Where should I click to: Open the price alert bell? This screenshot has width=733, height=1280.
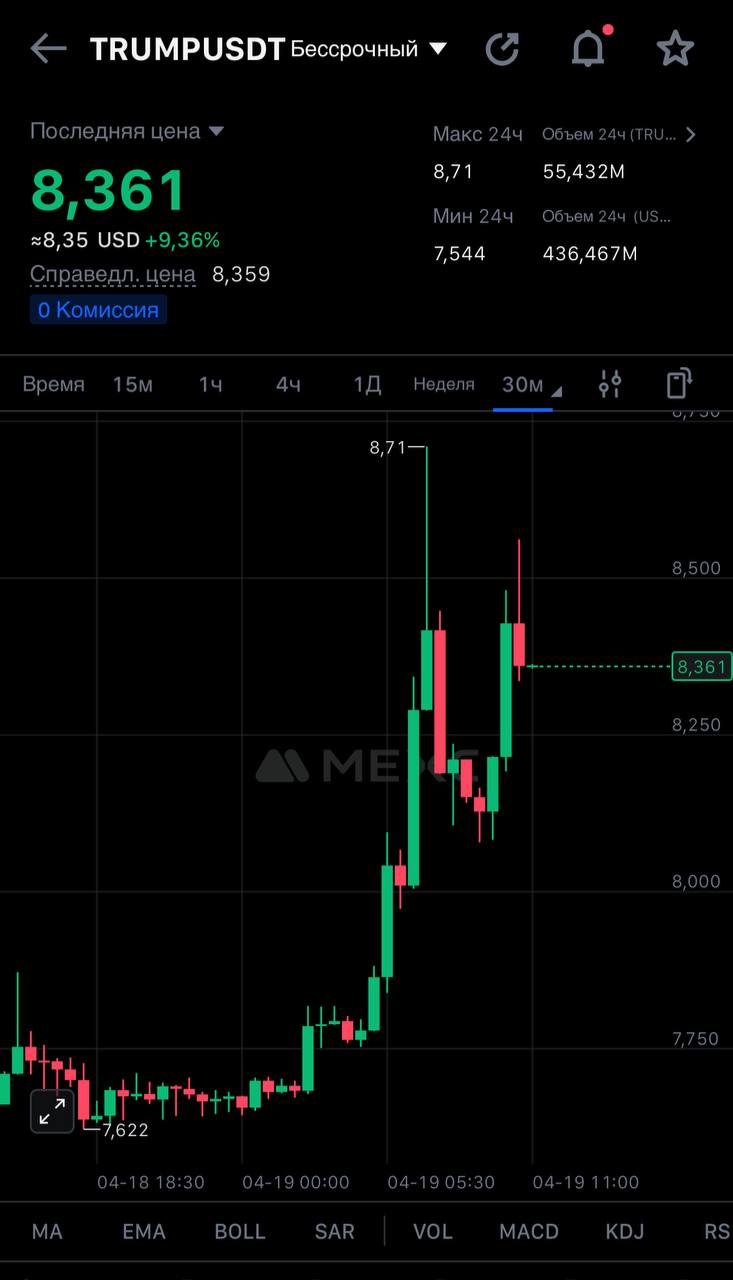coord(589,48)
